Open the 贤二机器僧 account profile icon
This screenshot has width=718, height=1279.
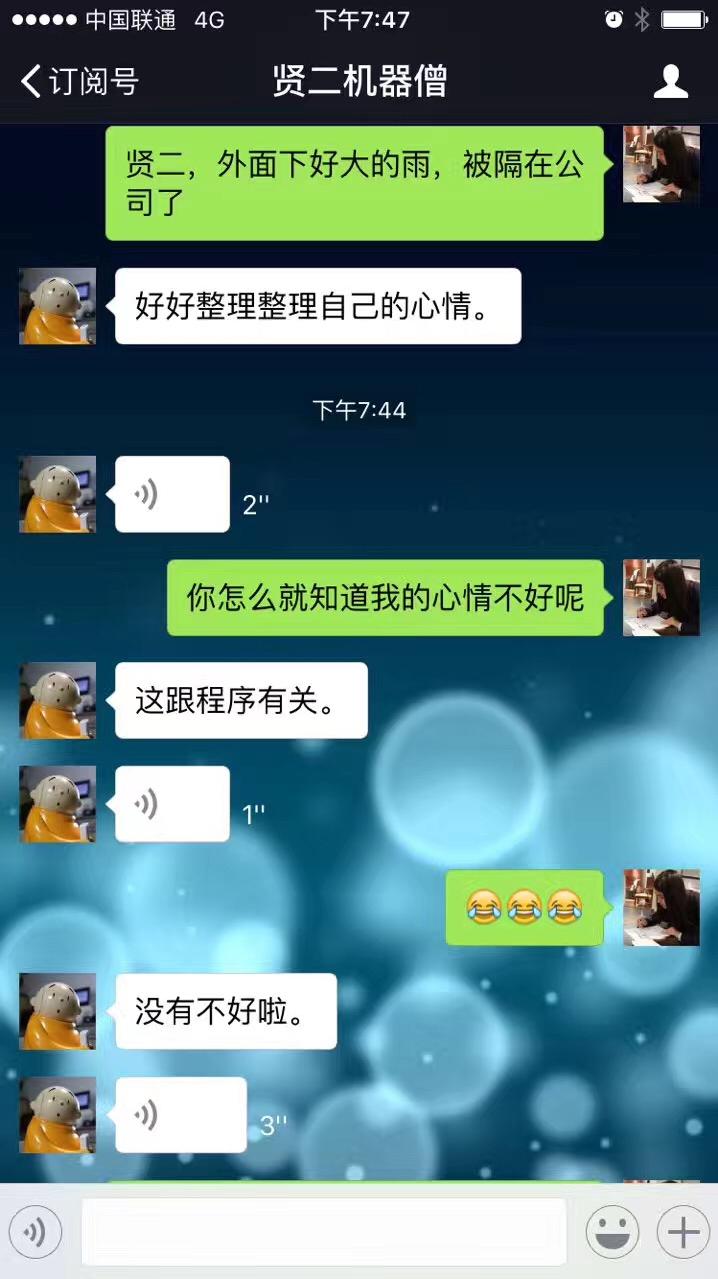670,82
